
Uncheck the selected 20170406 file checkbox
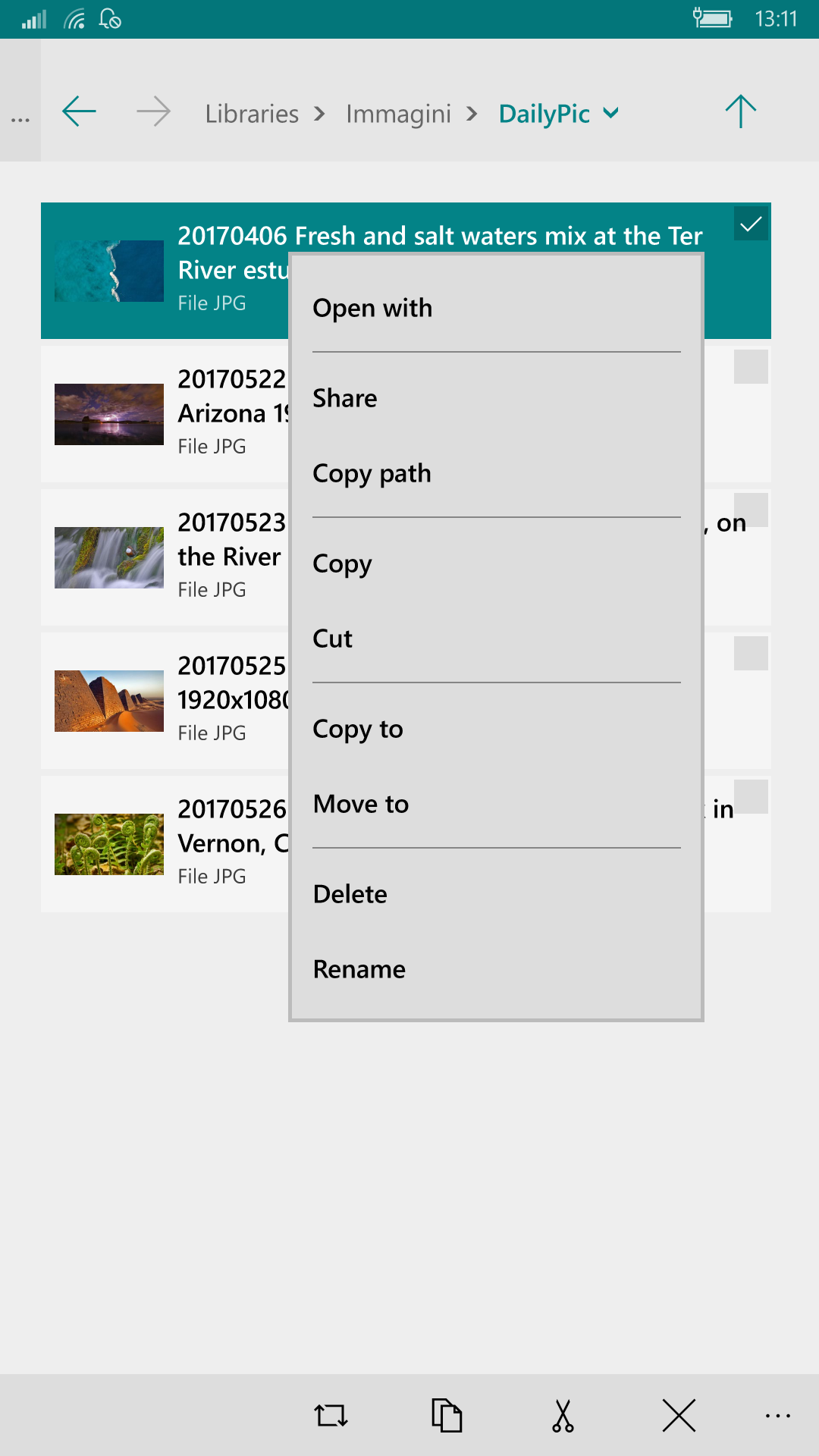(x=751, y=224)
